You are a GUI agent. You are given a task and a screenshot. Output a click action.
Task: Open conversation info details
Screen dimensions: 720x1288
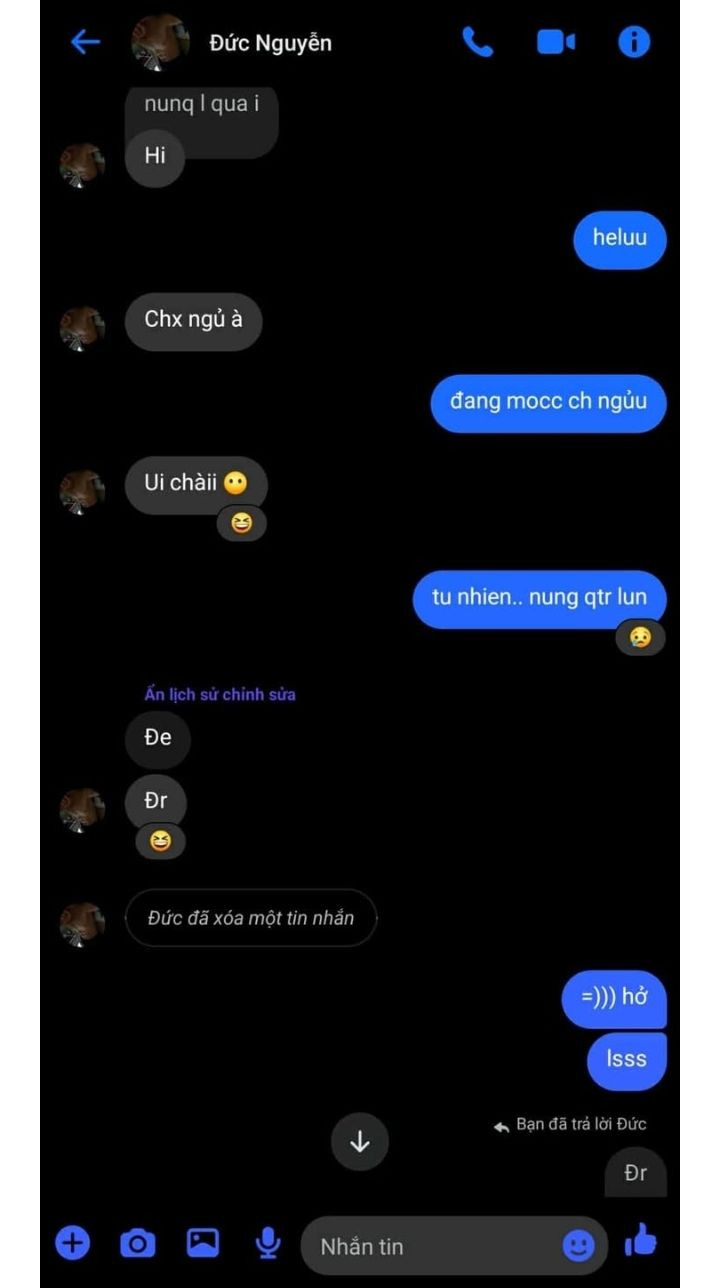coord(634,42)
